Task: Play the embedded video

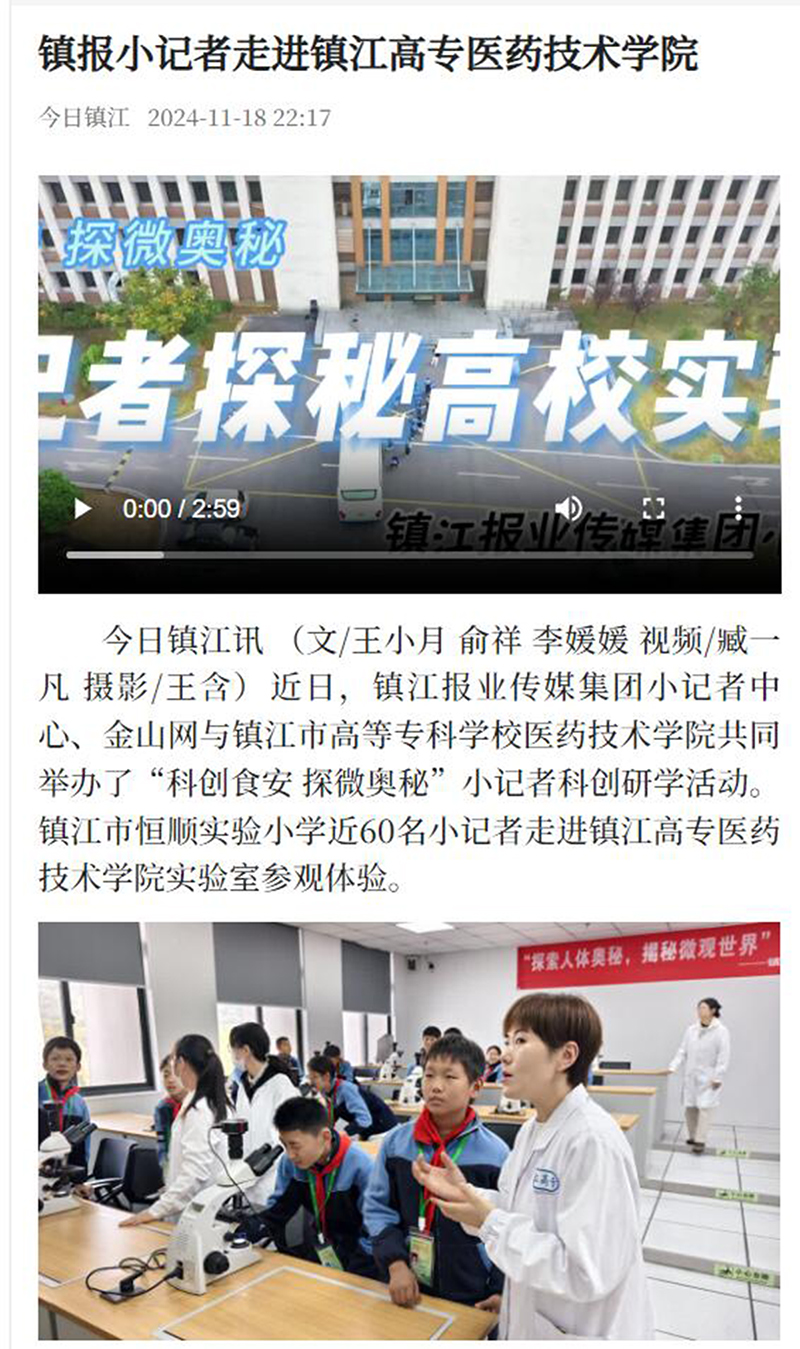Action: tap(82, 509)
